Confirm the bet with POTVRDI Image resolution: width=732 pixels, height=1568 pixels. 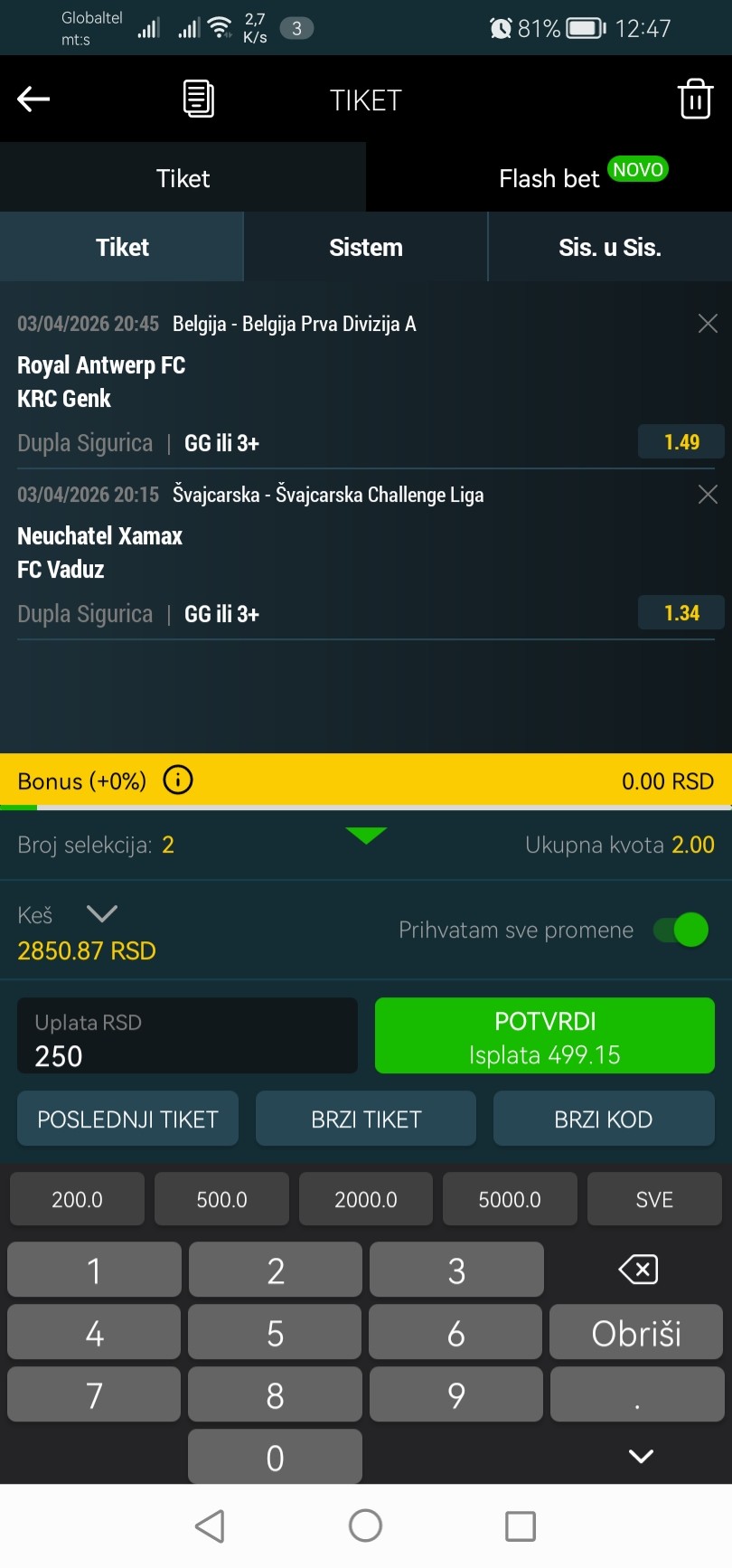pyautogui.click(x=544, y=1036)
